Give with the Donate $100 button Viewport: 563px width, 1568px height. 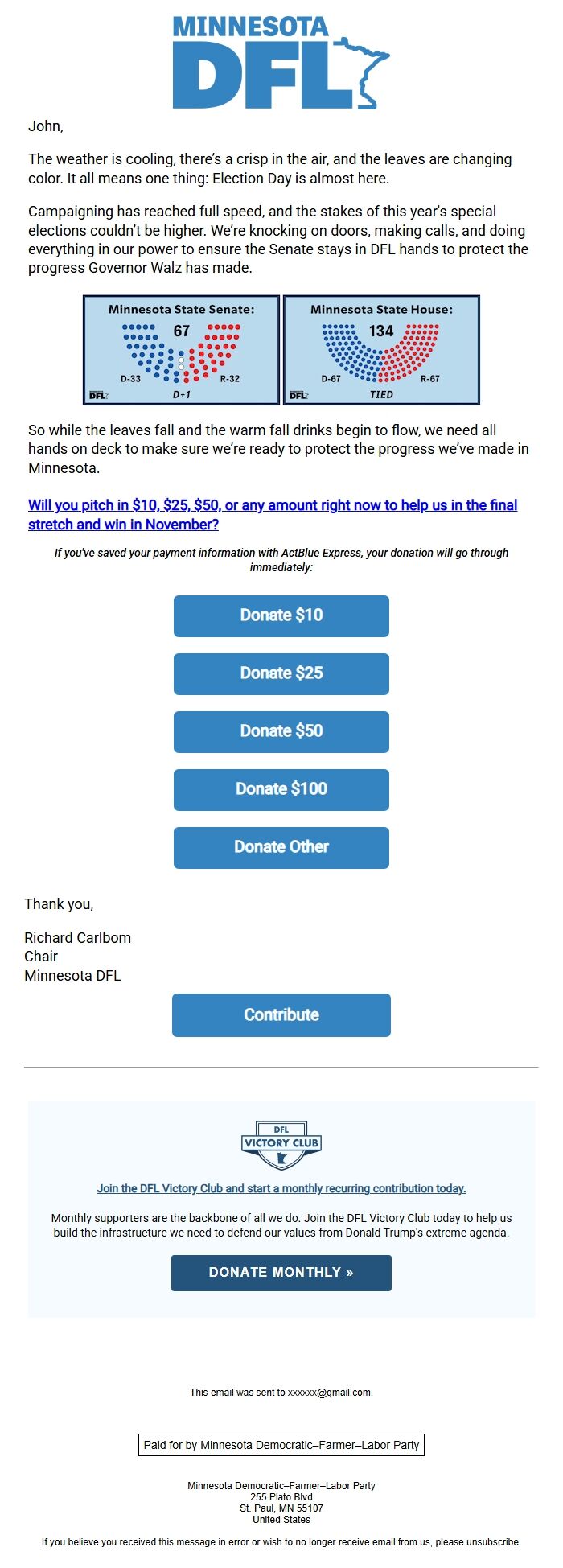281,789
